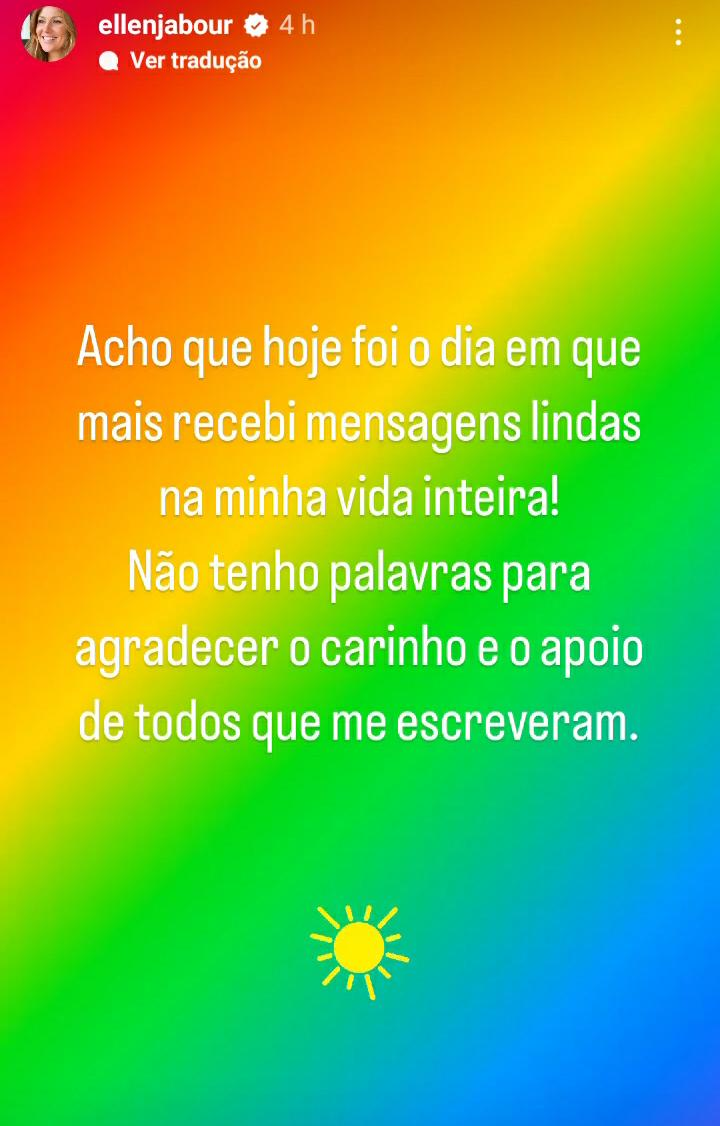
Task: Open ellenjabour's profile picture
Action: (x=49, y=34)
